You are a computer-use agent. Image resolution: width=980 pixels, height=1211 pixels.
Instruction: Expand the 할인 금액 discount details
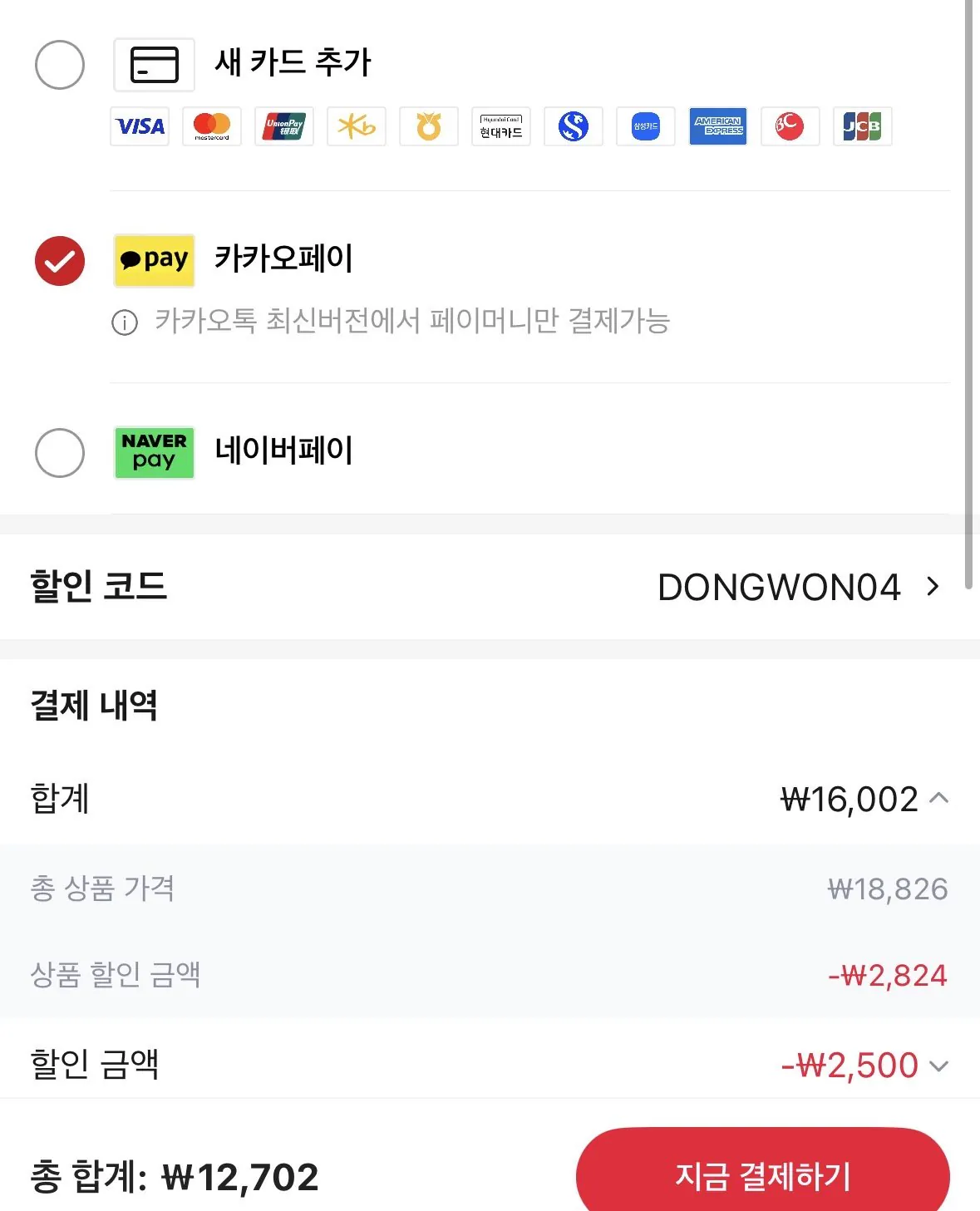point(940,1065)
